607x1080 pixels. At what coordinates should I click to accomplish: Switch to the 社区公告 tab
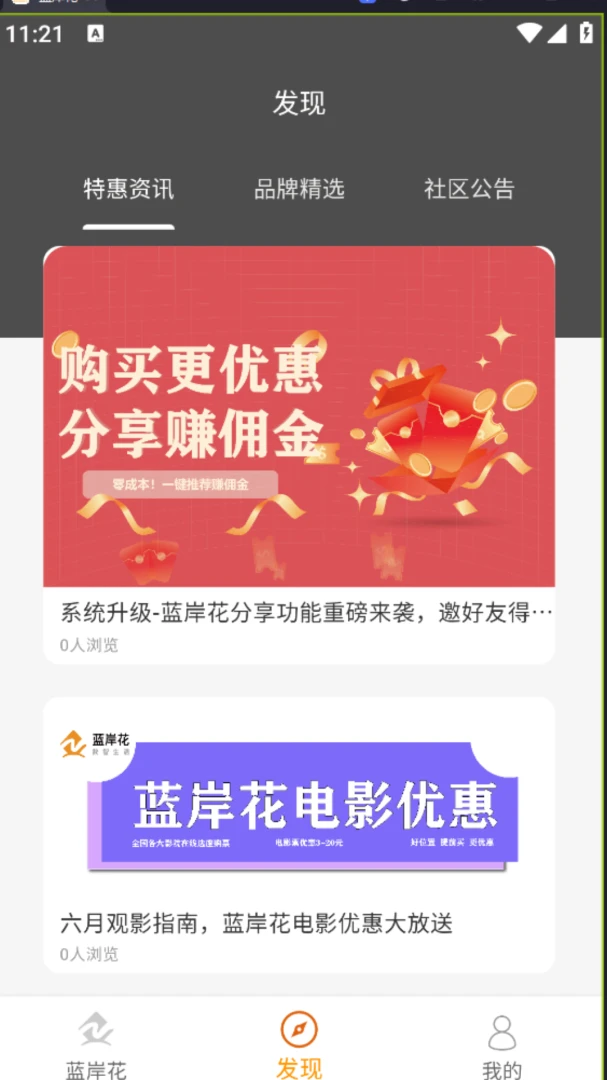click(x=469, y=189)
